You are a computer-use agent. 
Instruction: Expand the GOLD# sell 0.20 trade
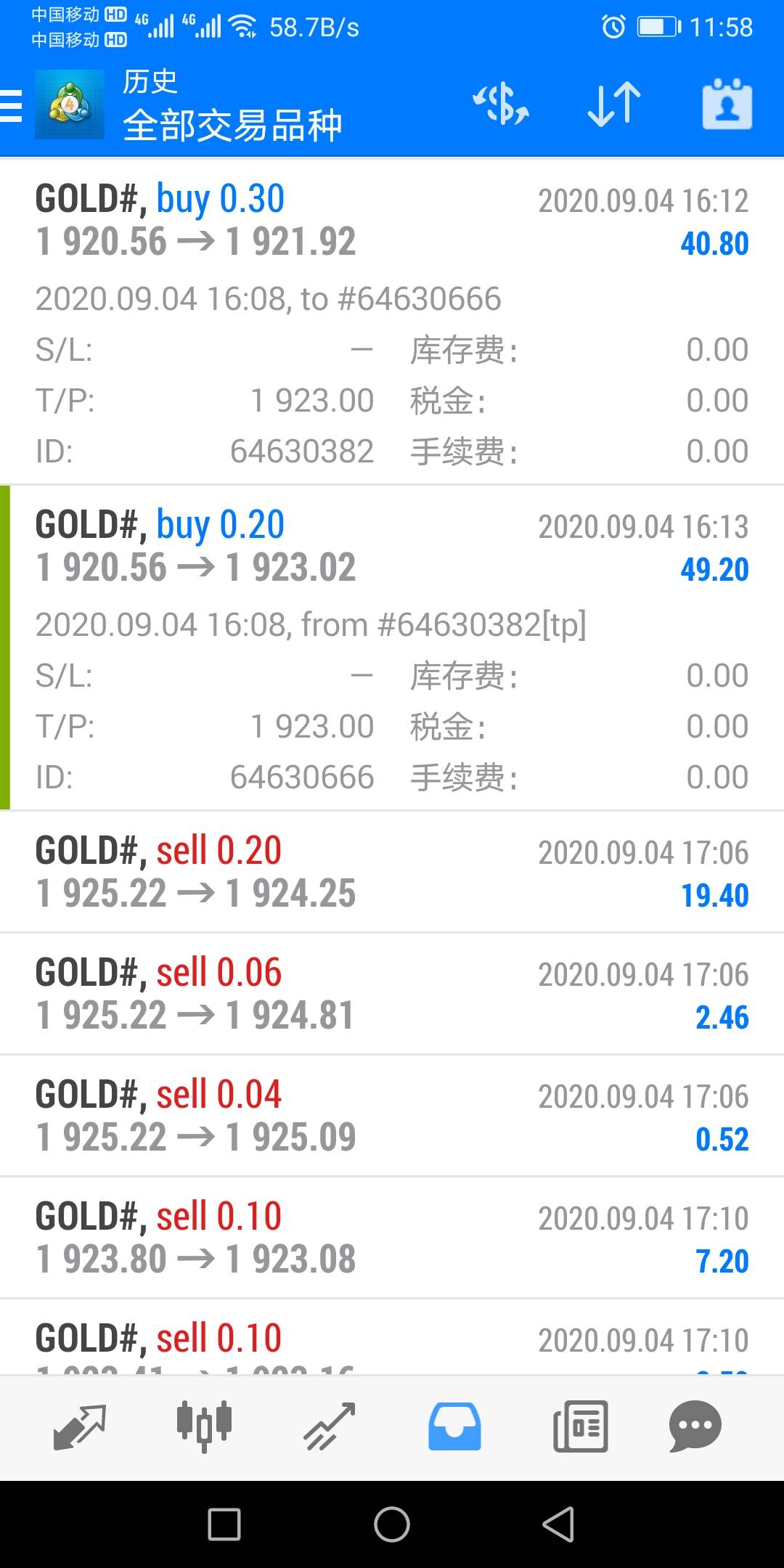pos(392,872)
